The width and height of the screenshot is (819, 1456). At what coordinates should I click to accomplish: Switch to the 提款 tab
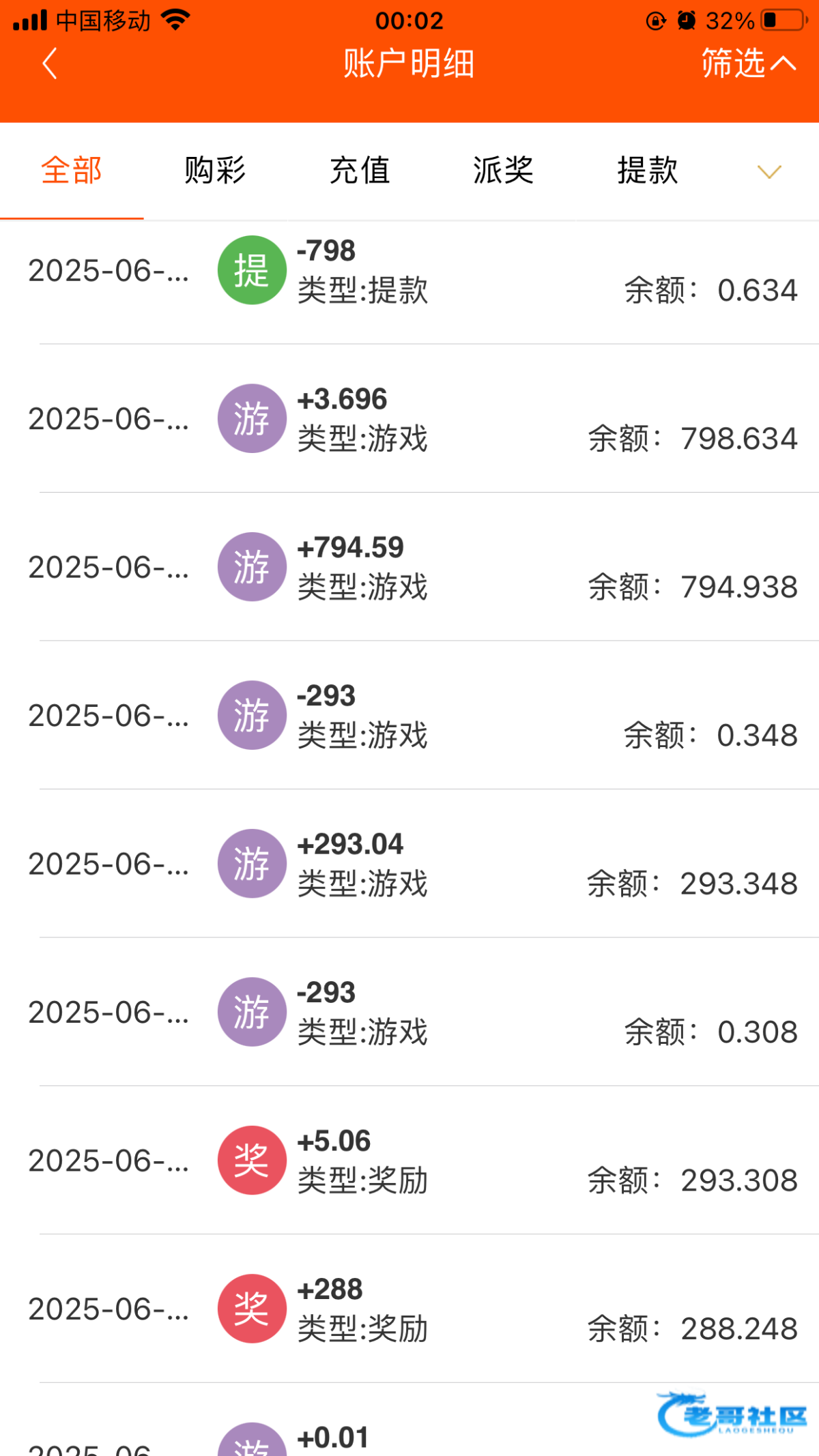647,171
